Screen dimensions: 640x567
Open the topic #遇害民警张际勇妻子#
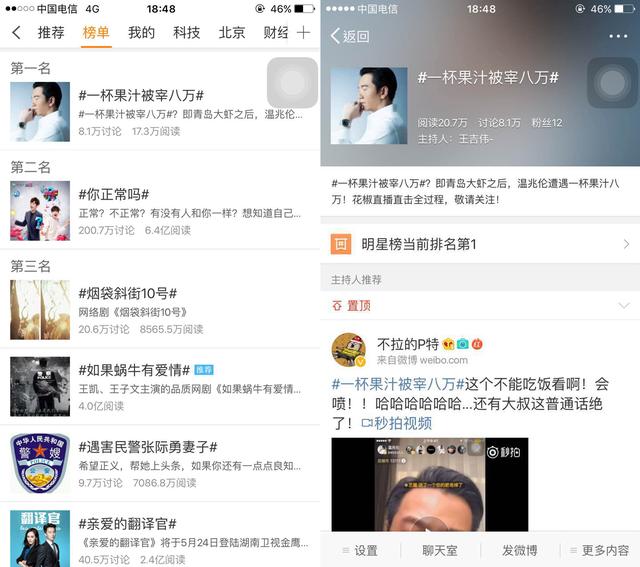tap(148, 446)
